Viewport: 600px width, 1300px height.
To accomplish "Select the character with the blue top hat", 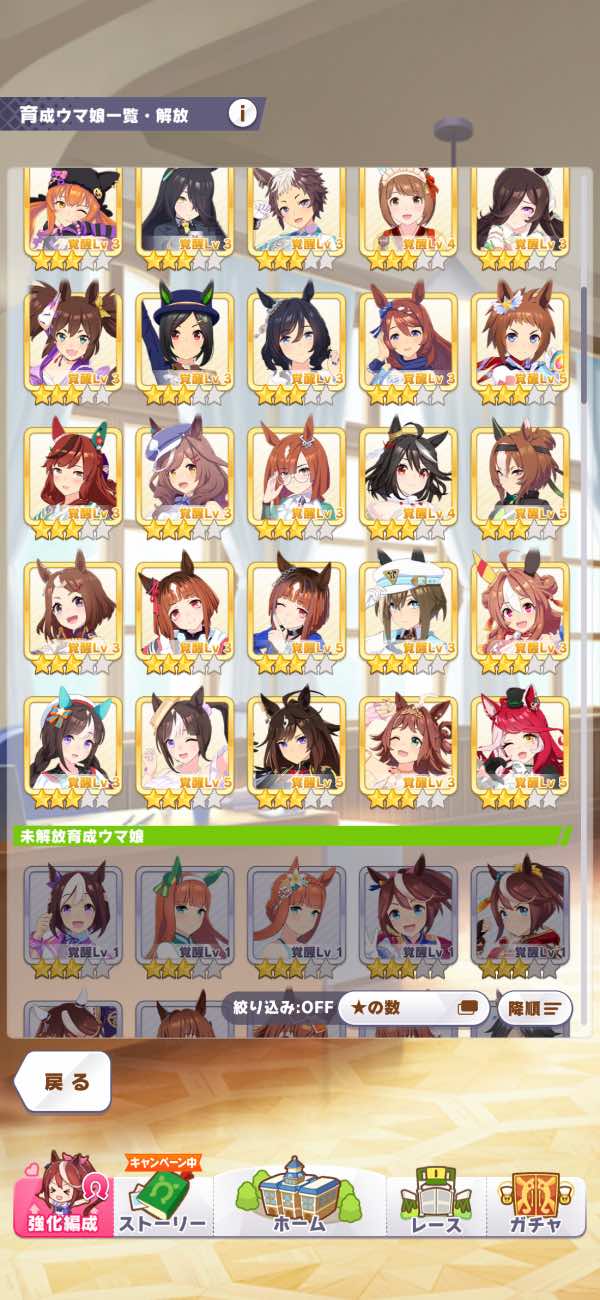I will (184, 346).
